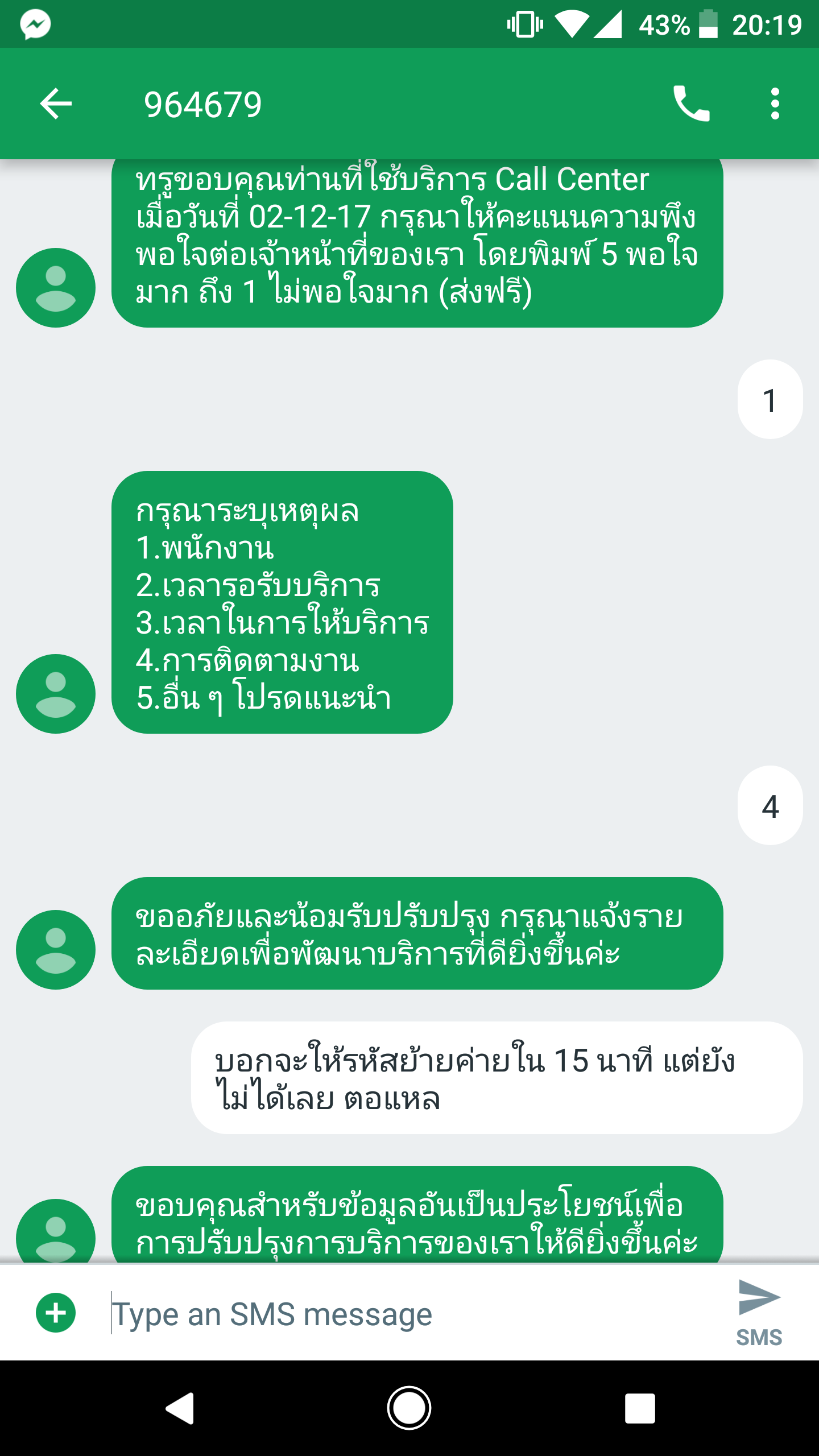This screenshot has width=819, height=1456.
Task: Send the SMS message
Action: [x=759, y=1313]
